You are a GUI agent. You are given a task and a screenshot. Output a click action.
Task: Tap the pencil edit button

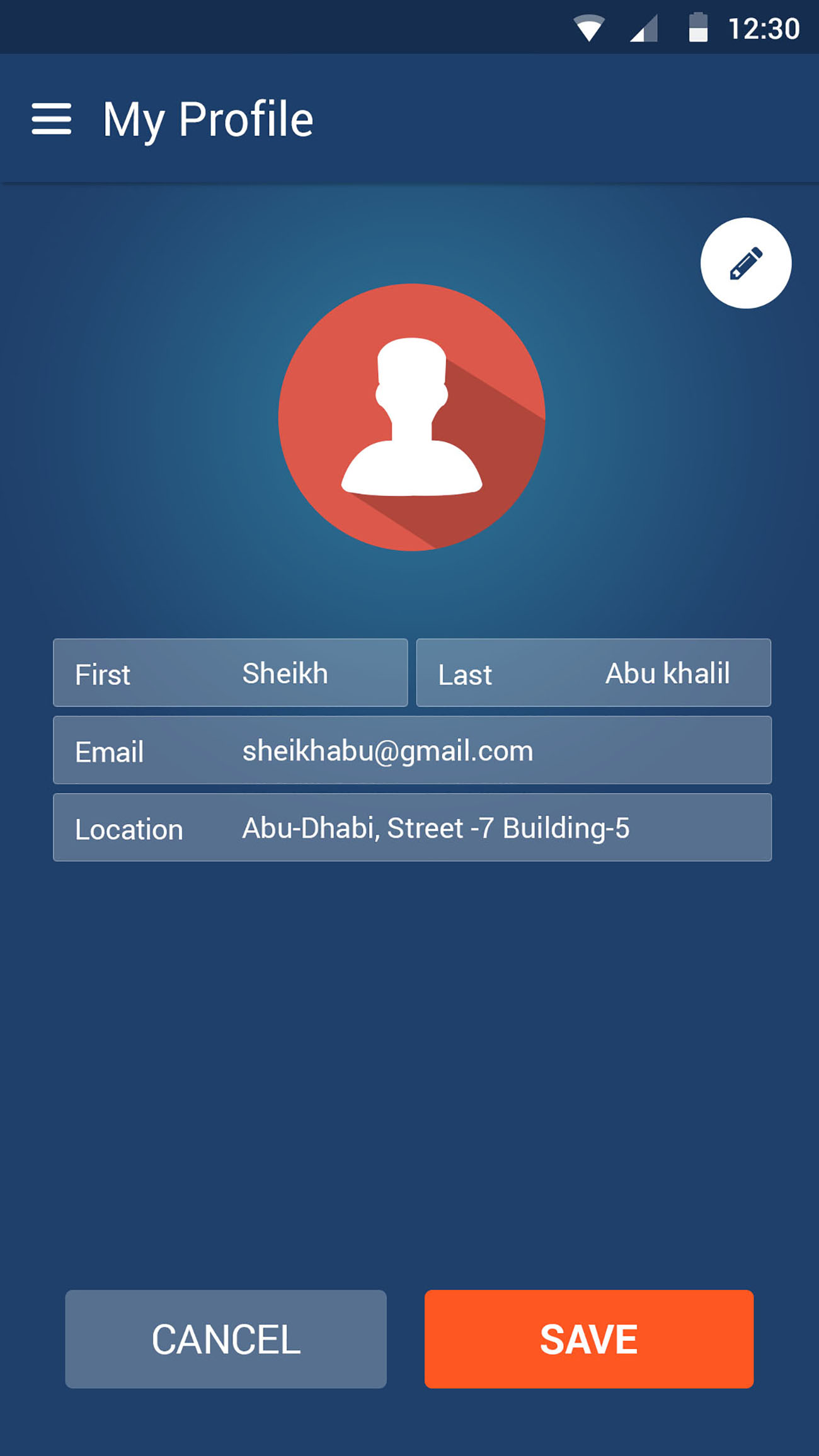[x=745, y=263]
